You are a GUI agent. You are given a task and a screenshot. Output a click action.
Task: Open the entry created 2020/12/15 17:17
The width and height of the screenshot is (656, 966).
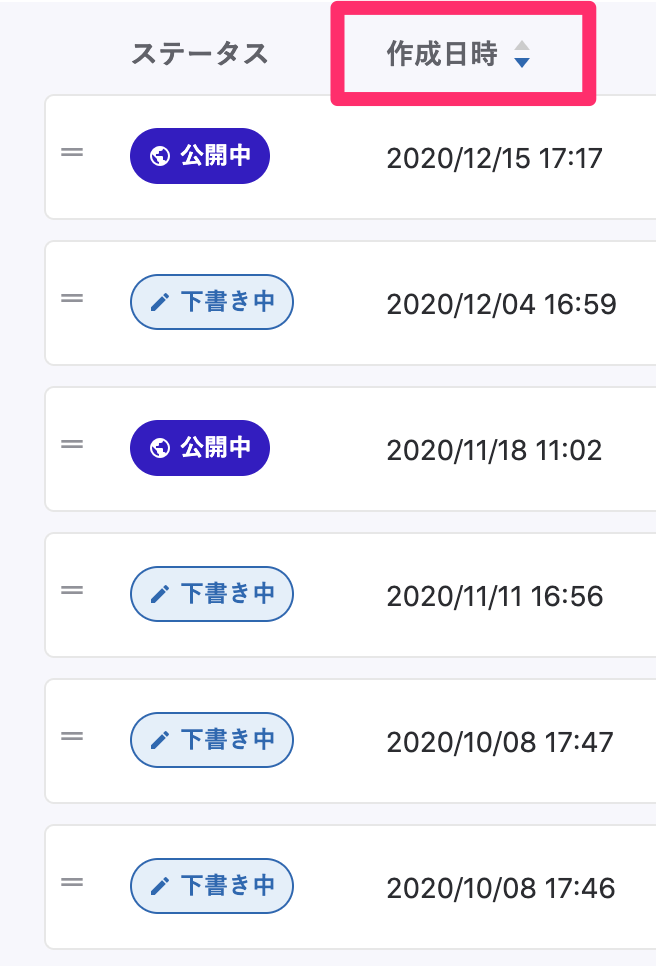pyautogui.click(x=494, y=158)
